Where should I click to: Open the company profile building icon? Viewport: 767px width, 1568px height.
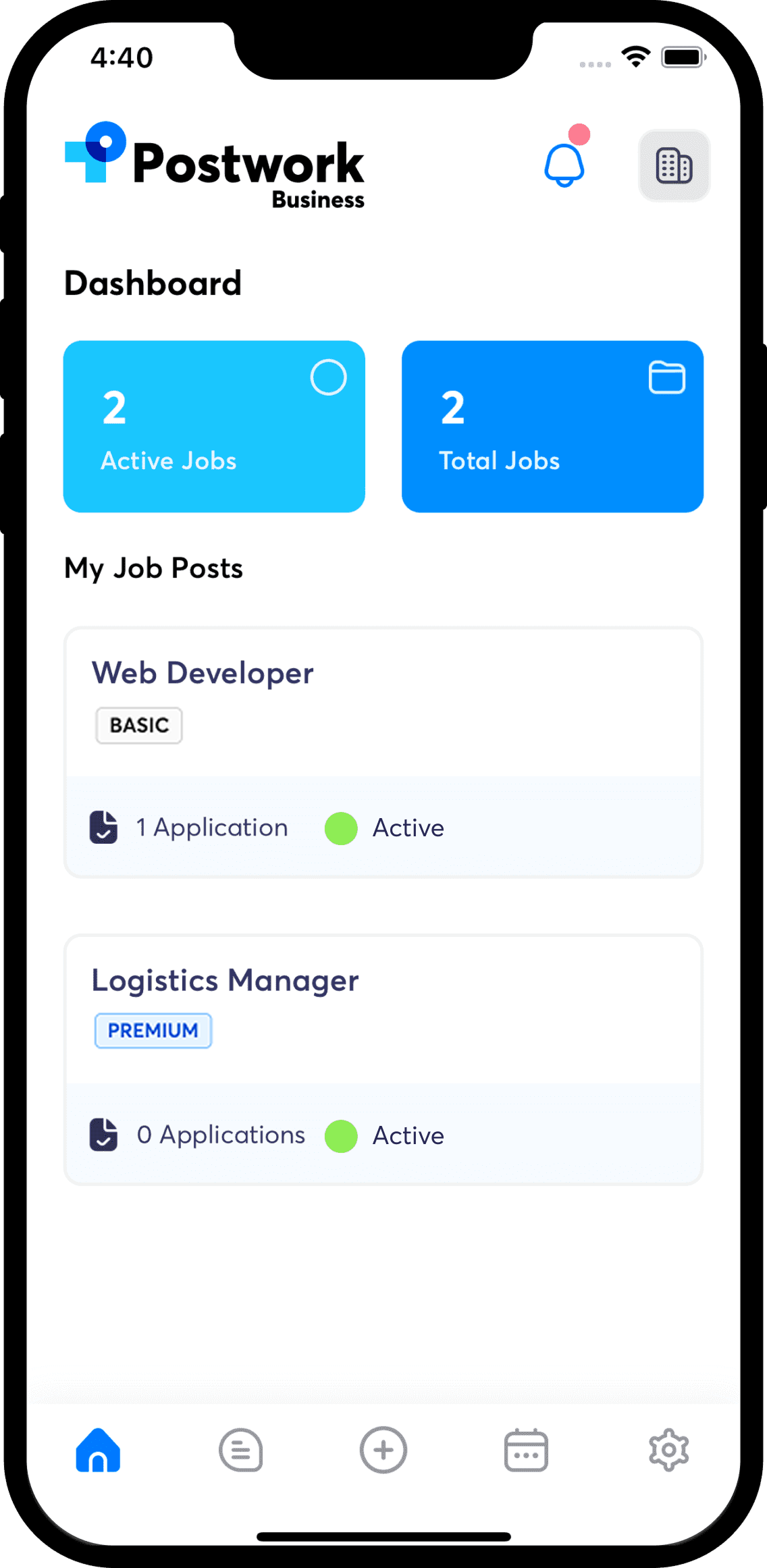pyautogui.click(x=673, y=165)
